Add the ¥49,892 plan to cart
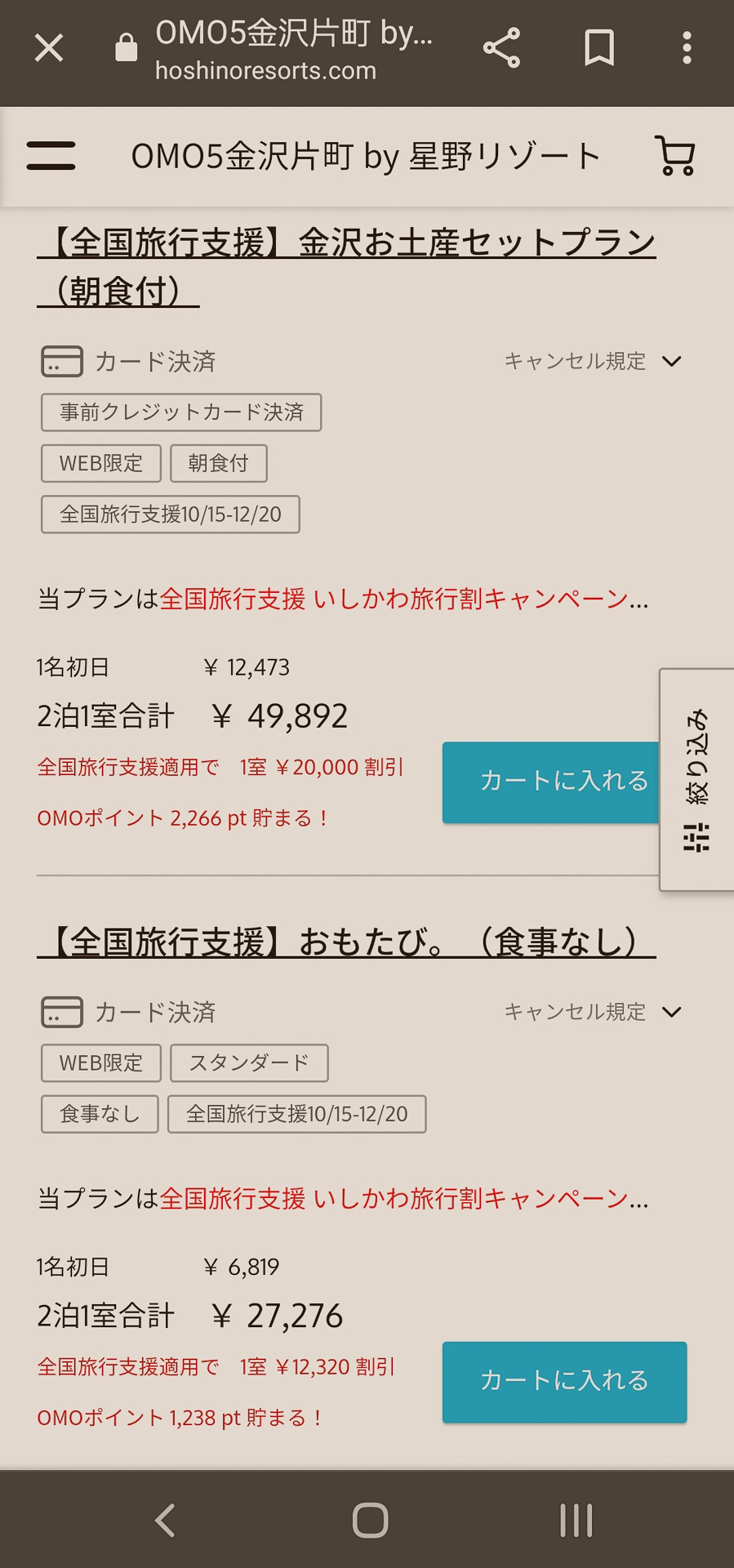The height and width of the screenshot is (1568, 734). tap(551, 782)
